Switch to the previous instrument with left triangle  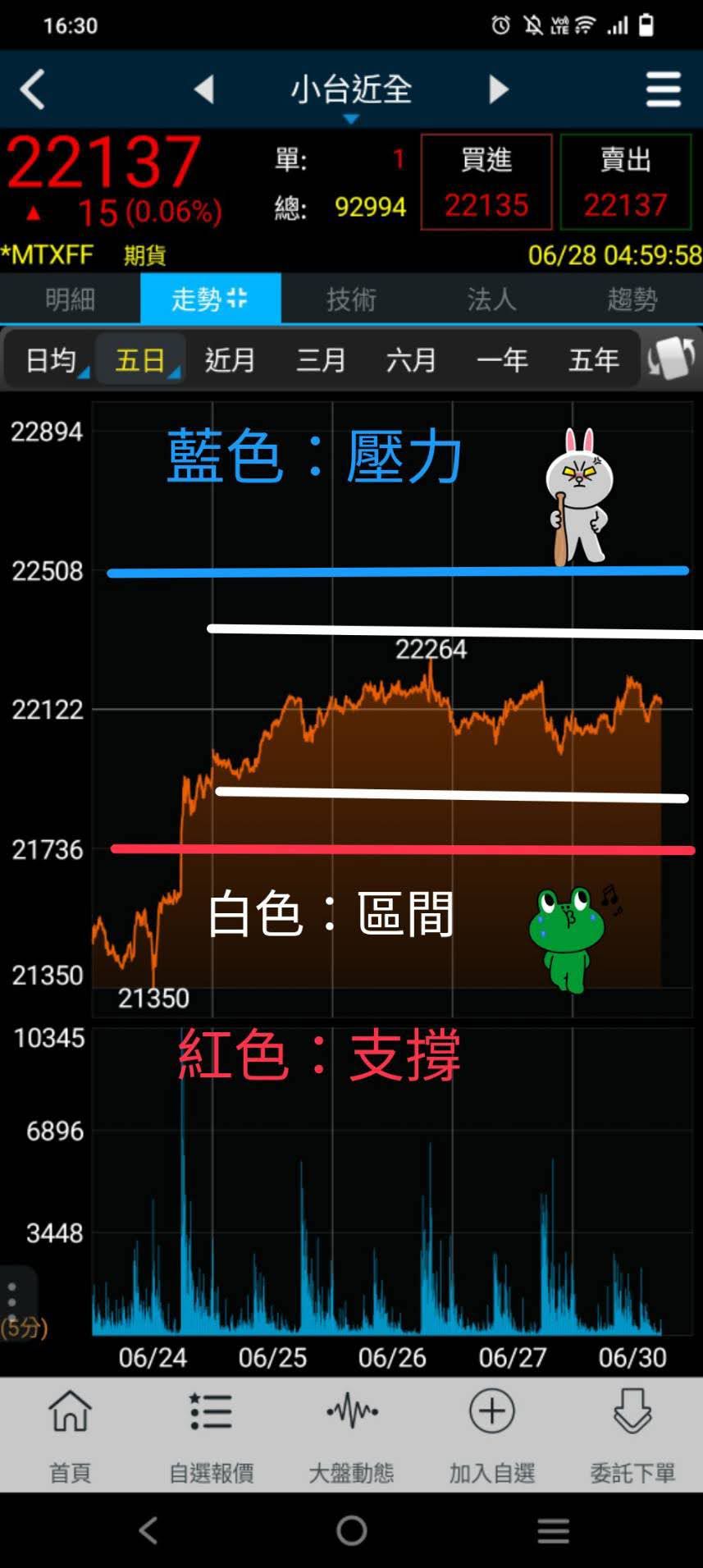[203, 89]
